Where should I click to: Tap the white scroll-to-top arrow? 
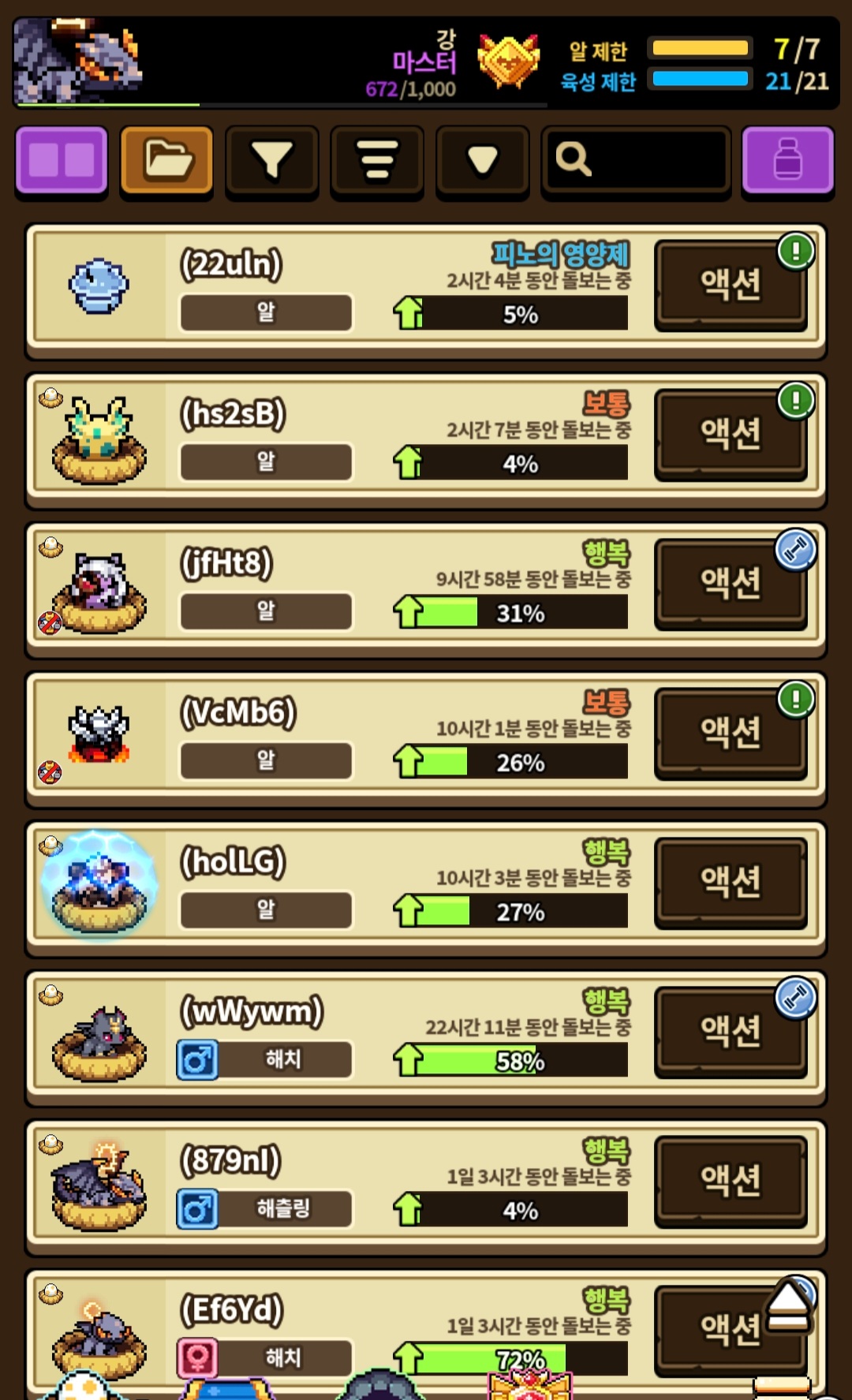tap(789, 1305)
